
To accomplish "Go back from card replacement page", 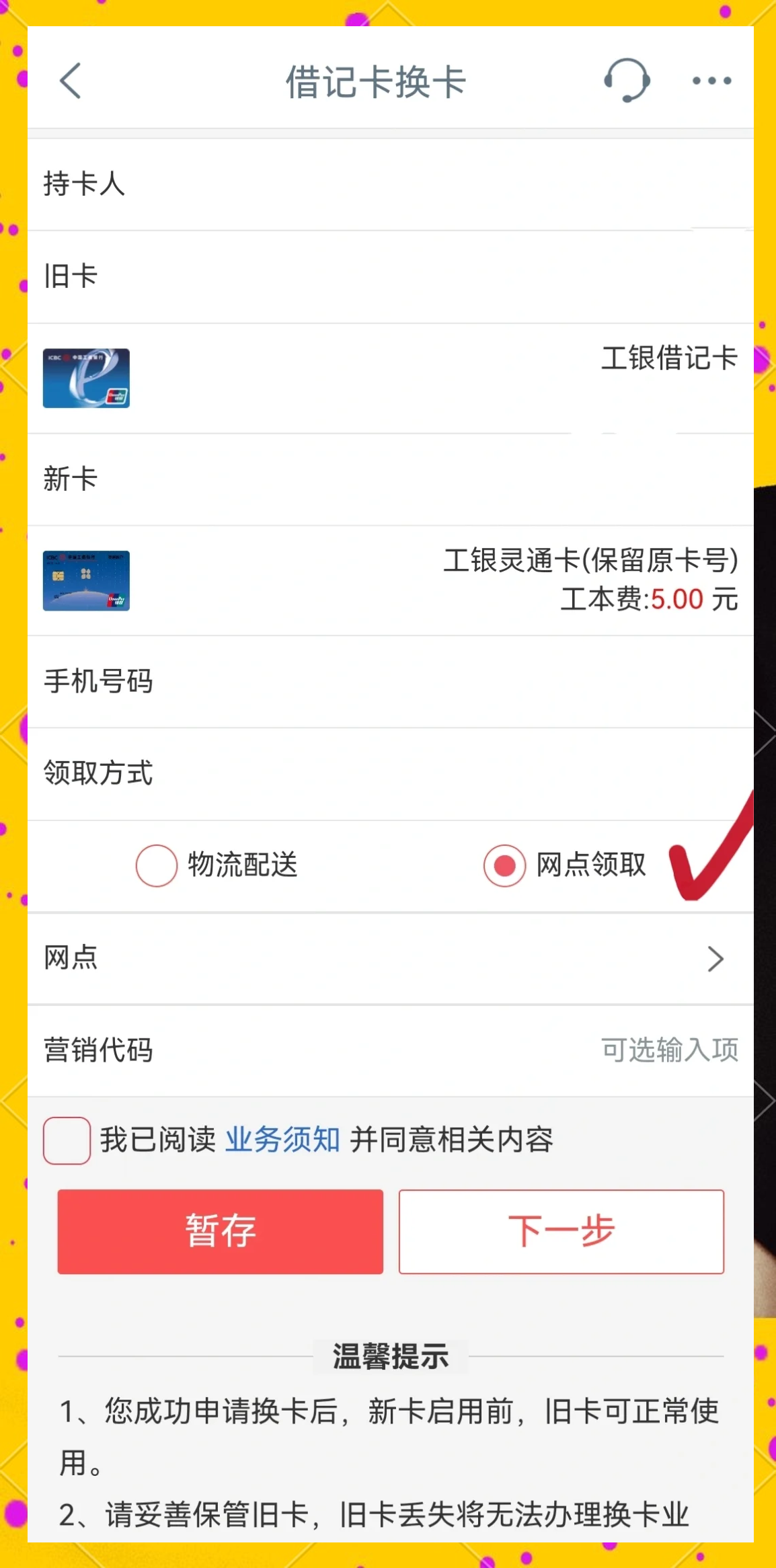I will 71,81.
